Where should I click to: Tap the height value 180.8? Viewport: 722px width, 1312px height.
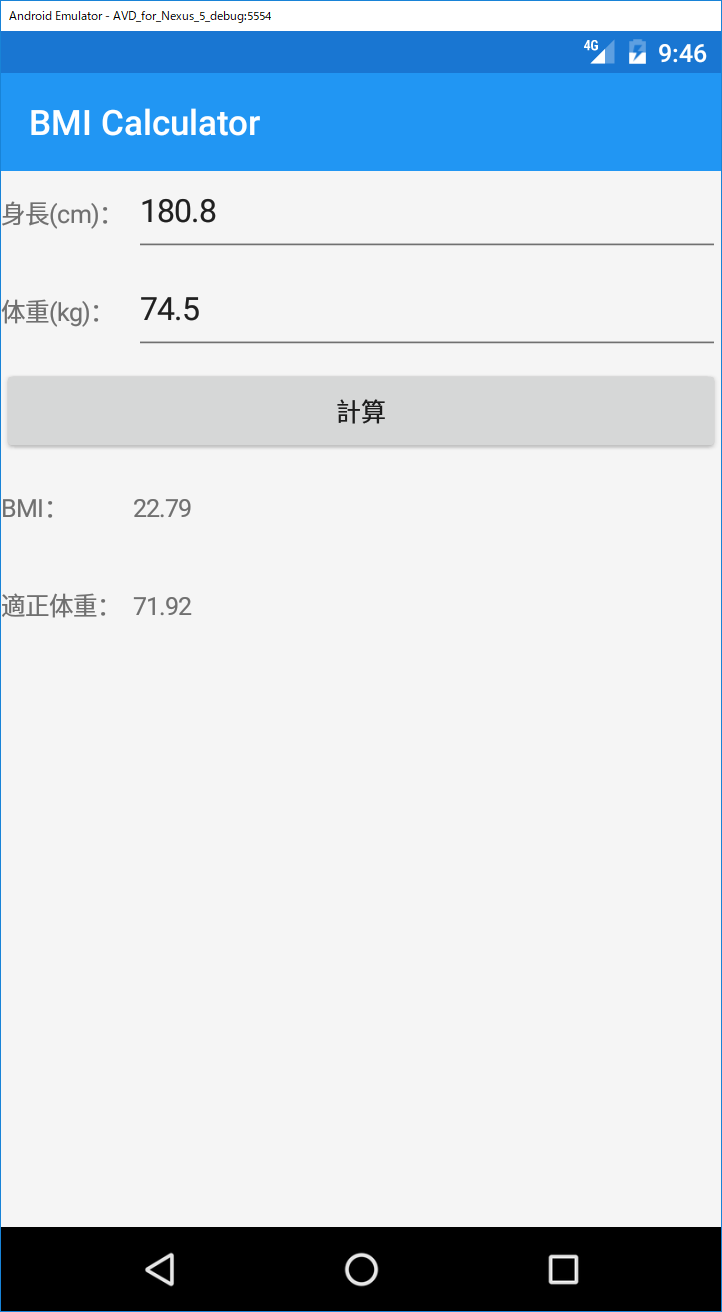pos(178,211)
